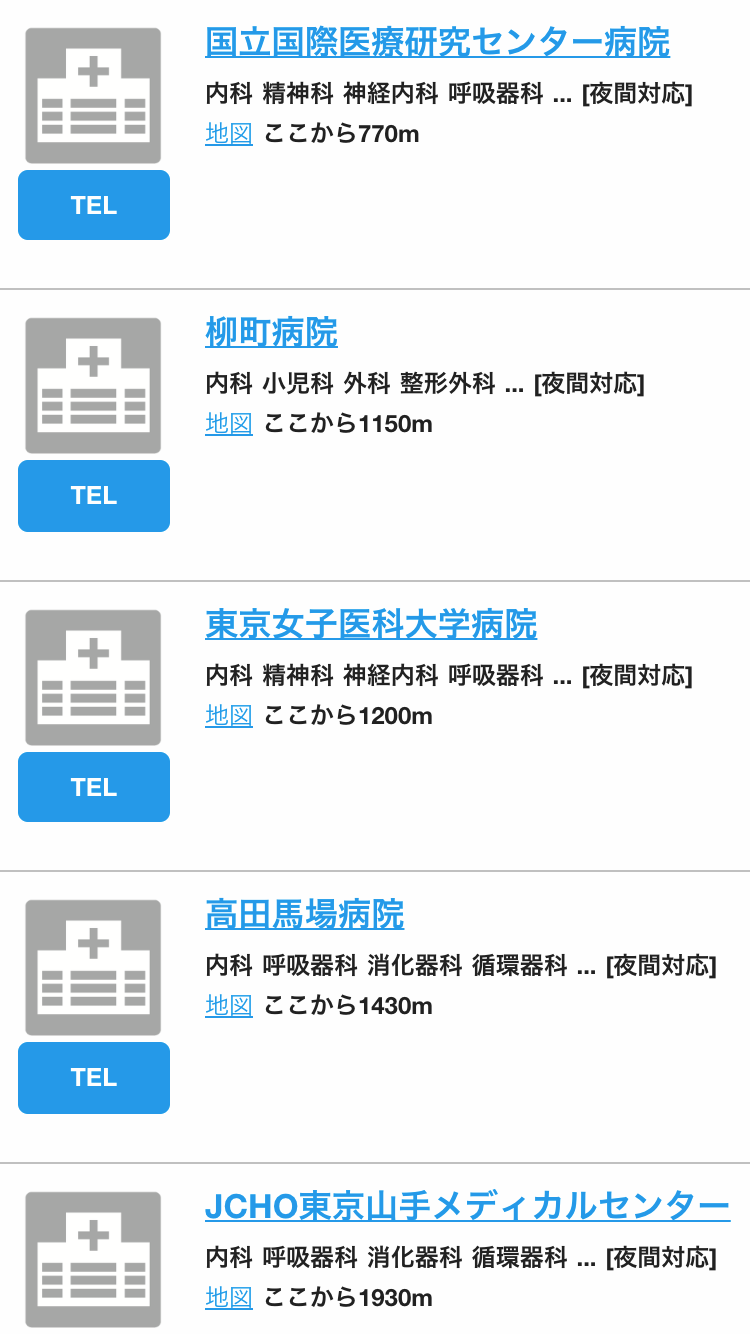The height and width of the screenshot is (1334, 750).
Task: View 地図 map link for 柳町病院
Action: click(x=229, y=423)
